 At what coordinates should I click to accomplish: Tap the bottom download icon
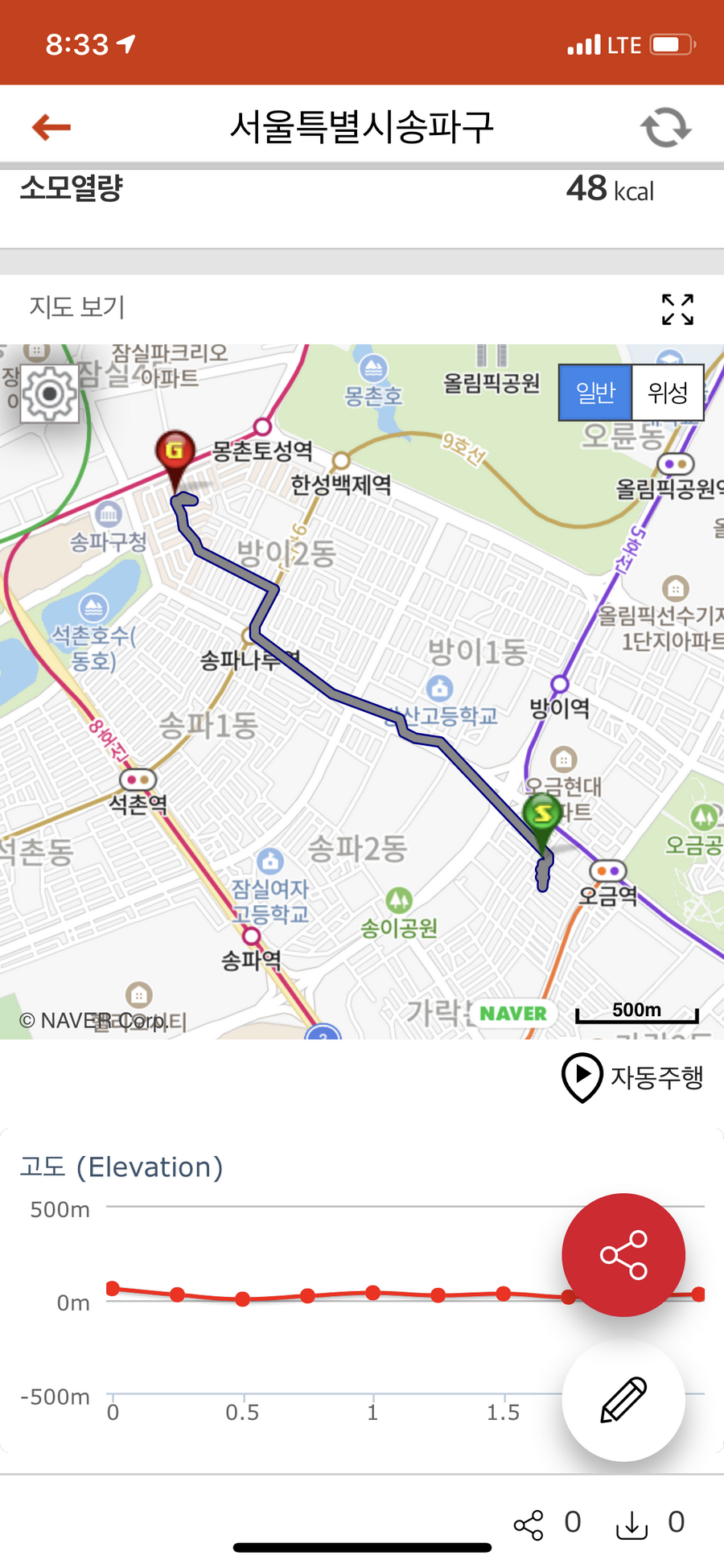(631, 1525)
